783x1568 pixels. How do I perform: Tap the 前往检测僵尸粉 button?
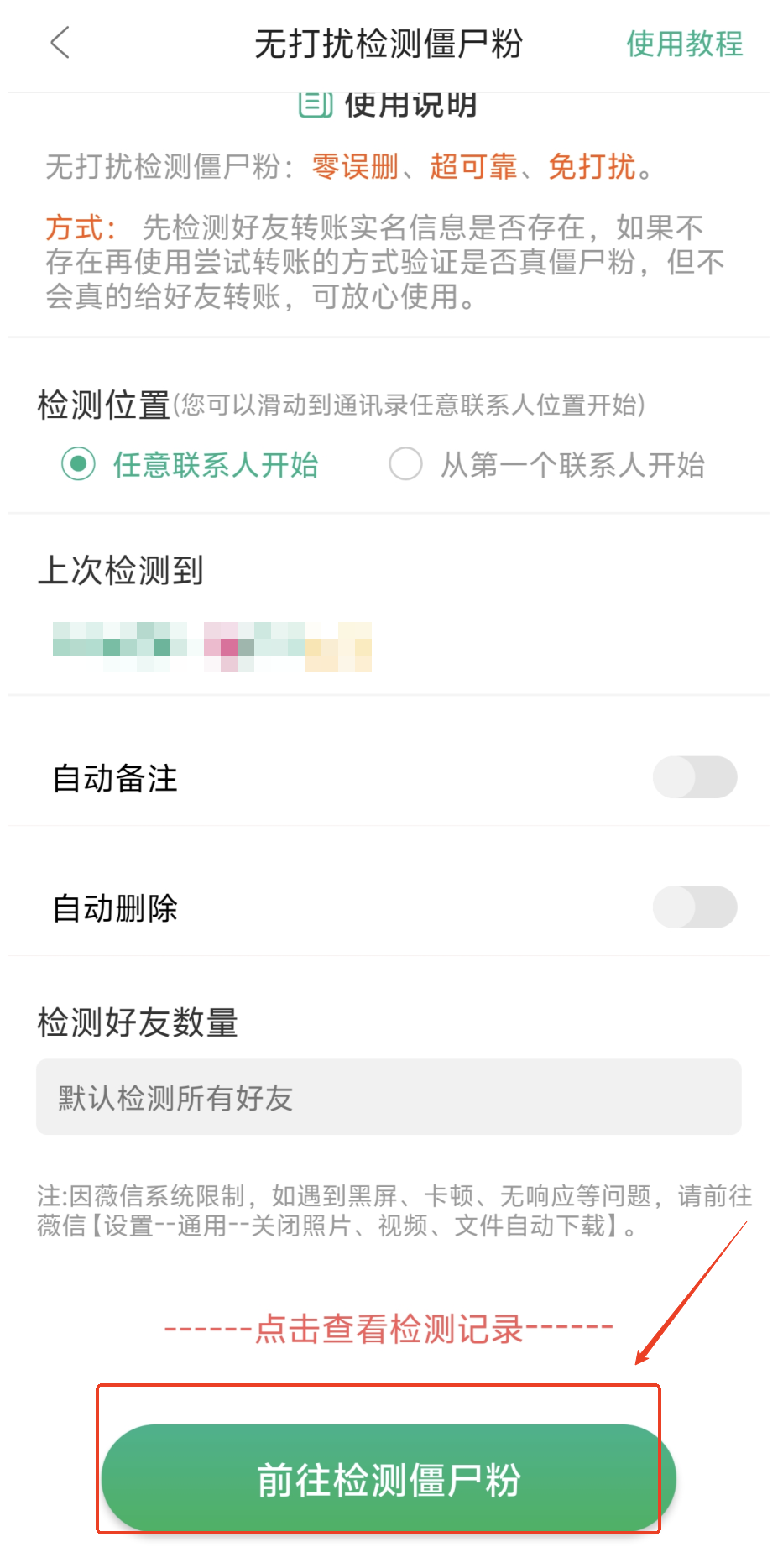click(x=389, y=1479)
